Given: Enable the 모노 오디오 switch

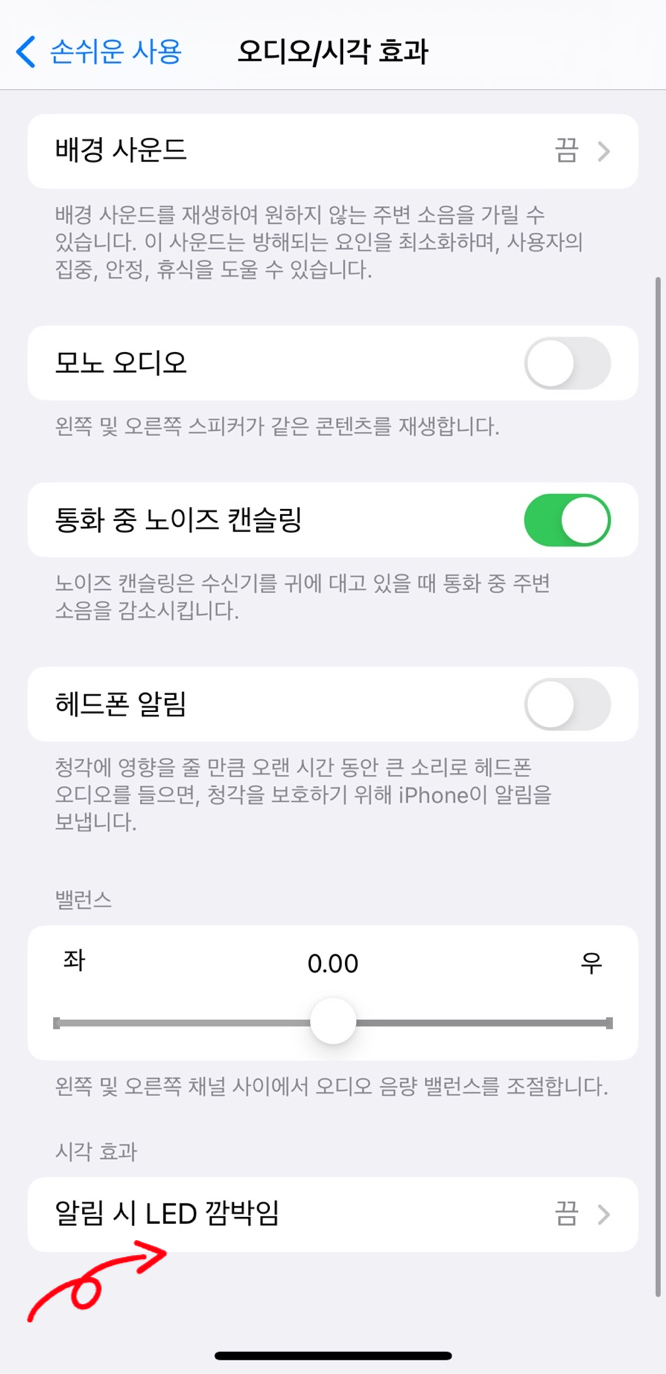Looking at the screenshot, I should pos(567,363).
